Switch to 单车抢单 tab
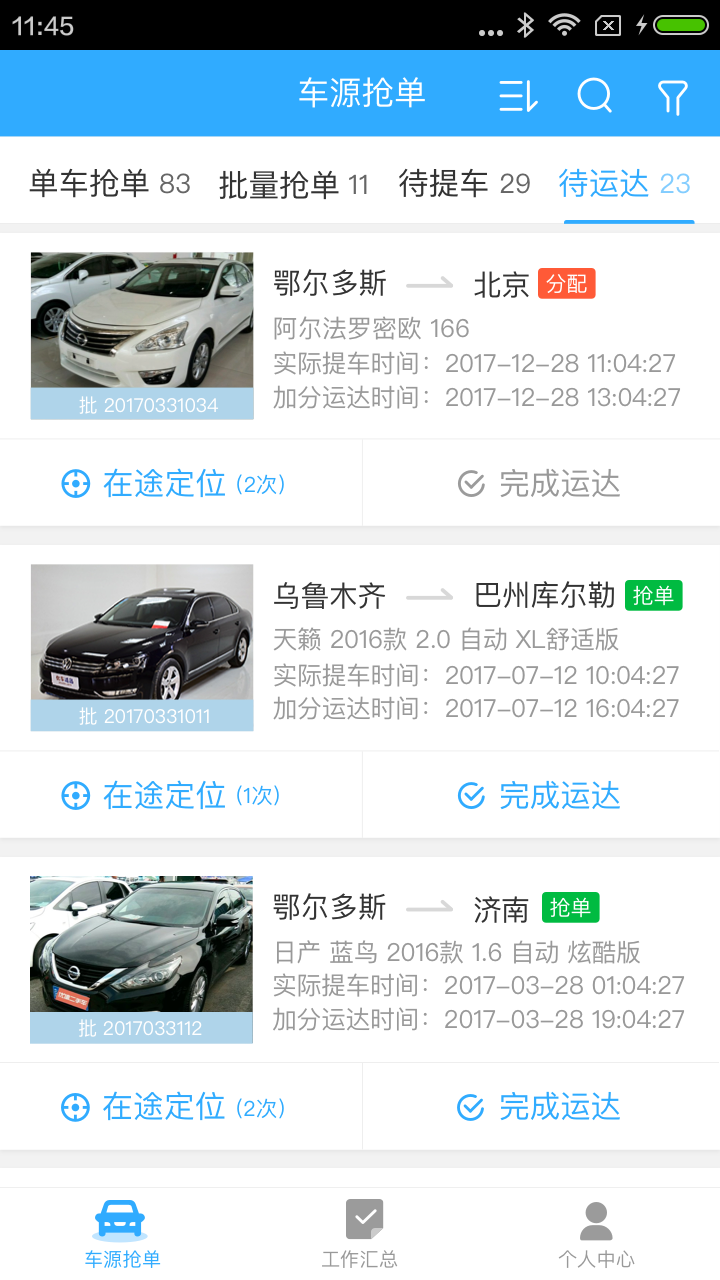The width and height of the screenshot is (720, 1280). (x=109, y=184)
